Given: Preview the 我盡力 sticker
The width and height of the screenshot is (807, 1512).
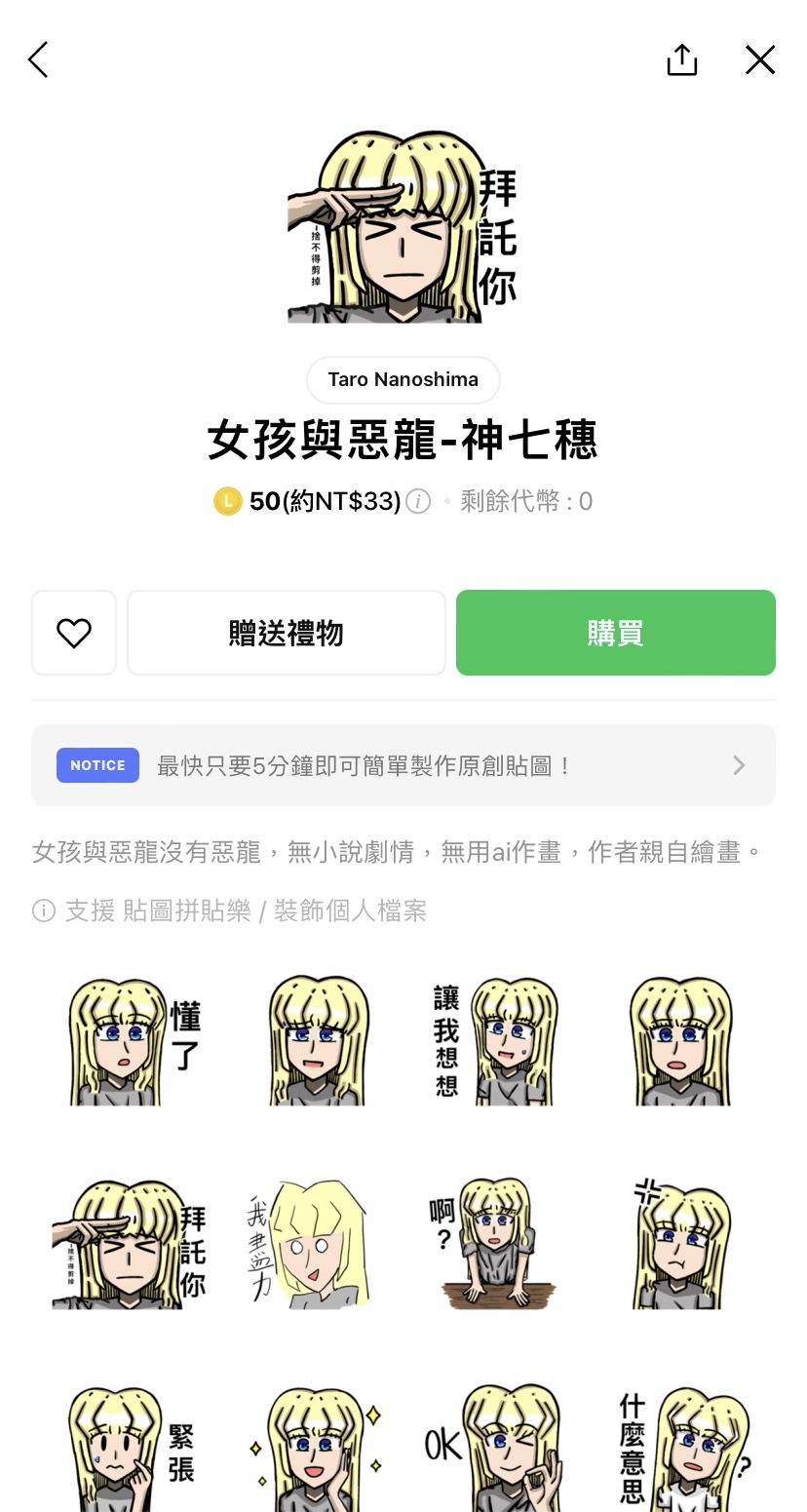Looking at the screenshot, I should (x=312, y=1246).
